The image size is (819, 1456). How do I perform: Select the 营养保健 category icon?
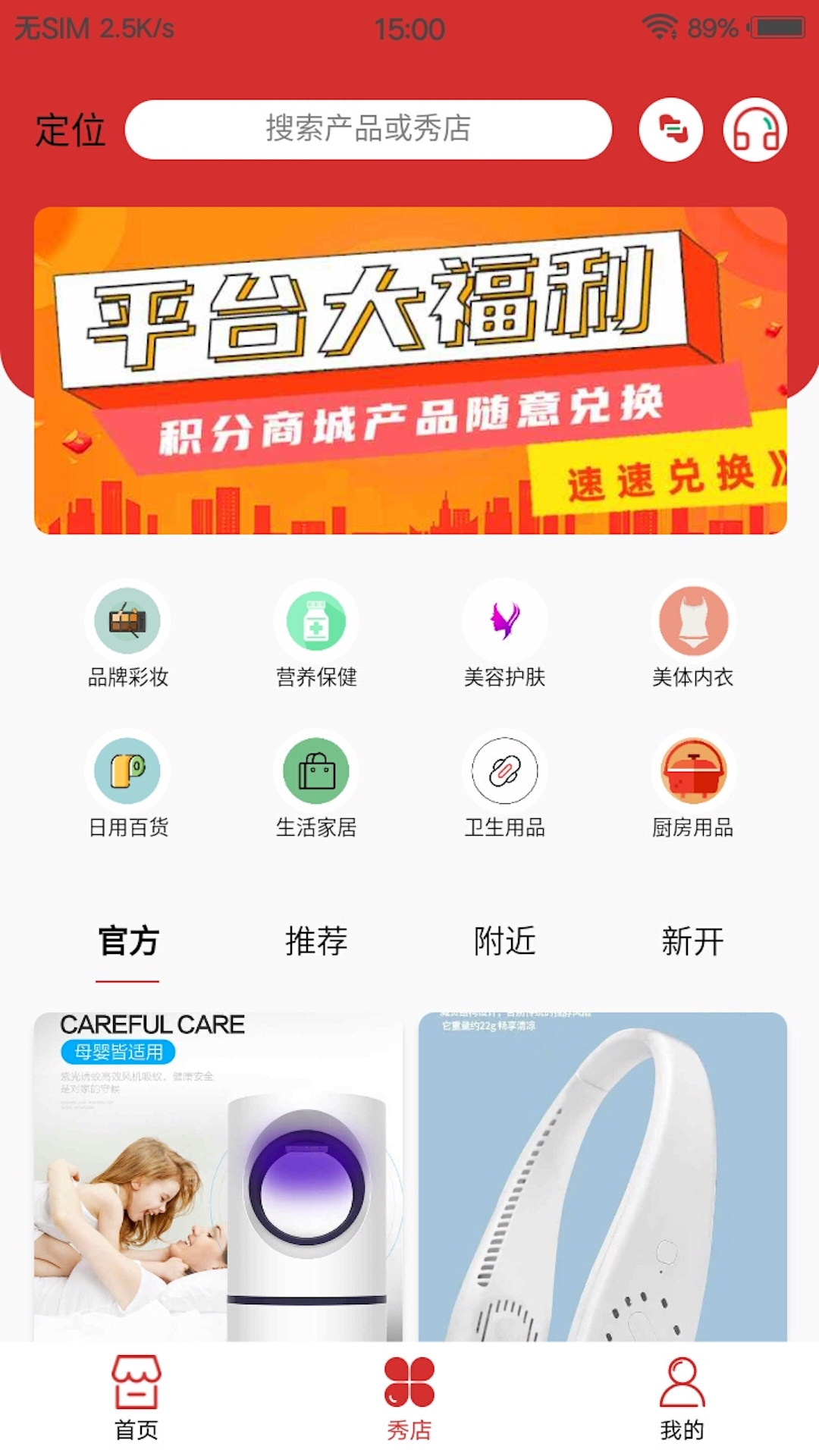316,620
